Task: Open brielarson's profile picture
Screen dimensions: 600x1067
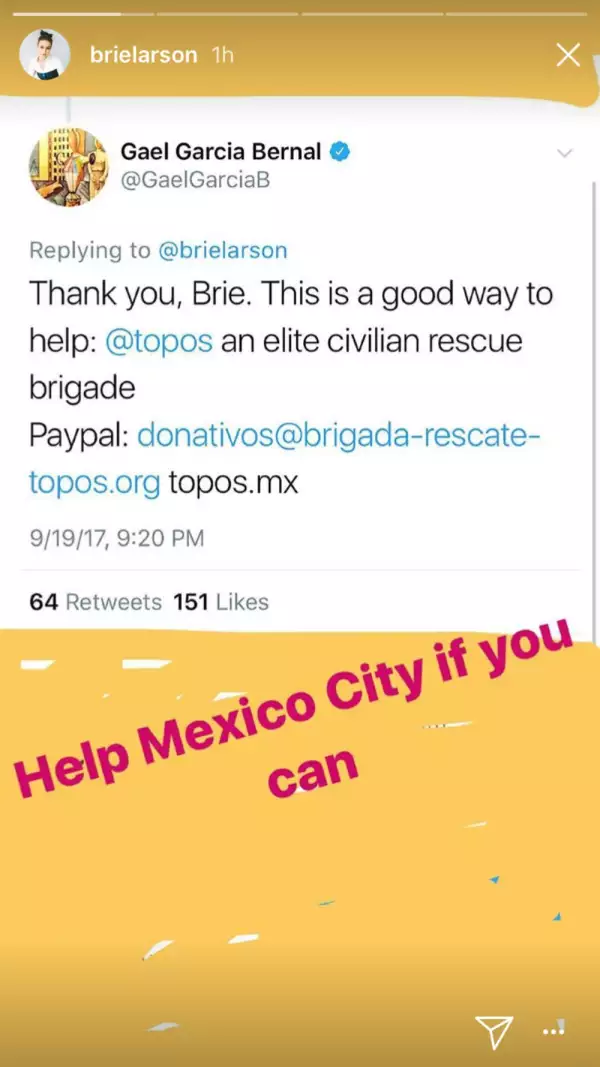Action: 45,55
